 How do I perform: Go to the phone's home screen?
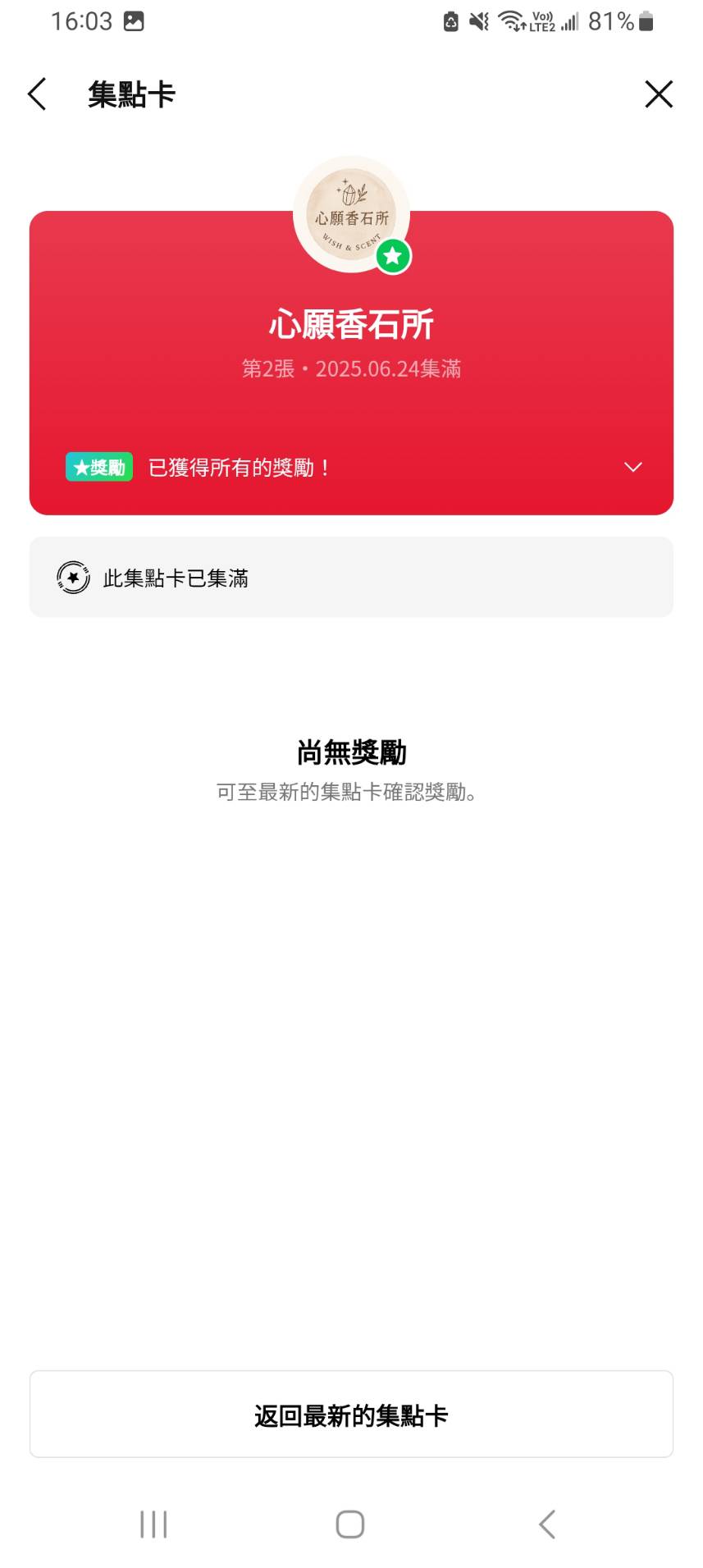(350, 1524)
